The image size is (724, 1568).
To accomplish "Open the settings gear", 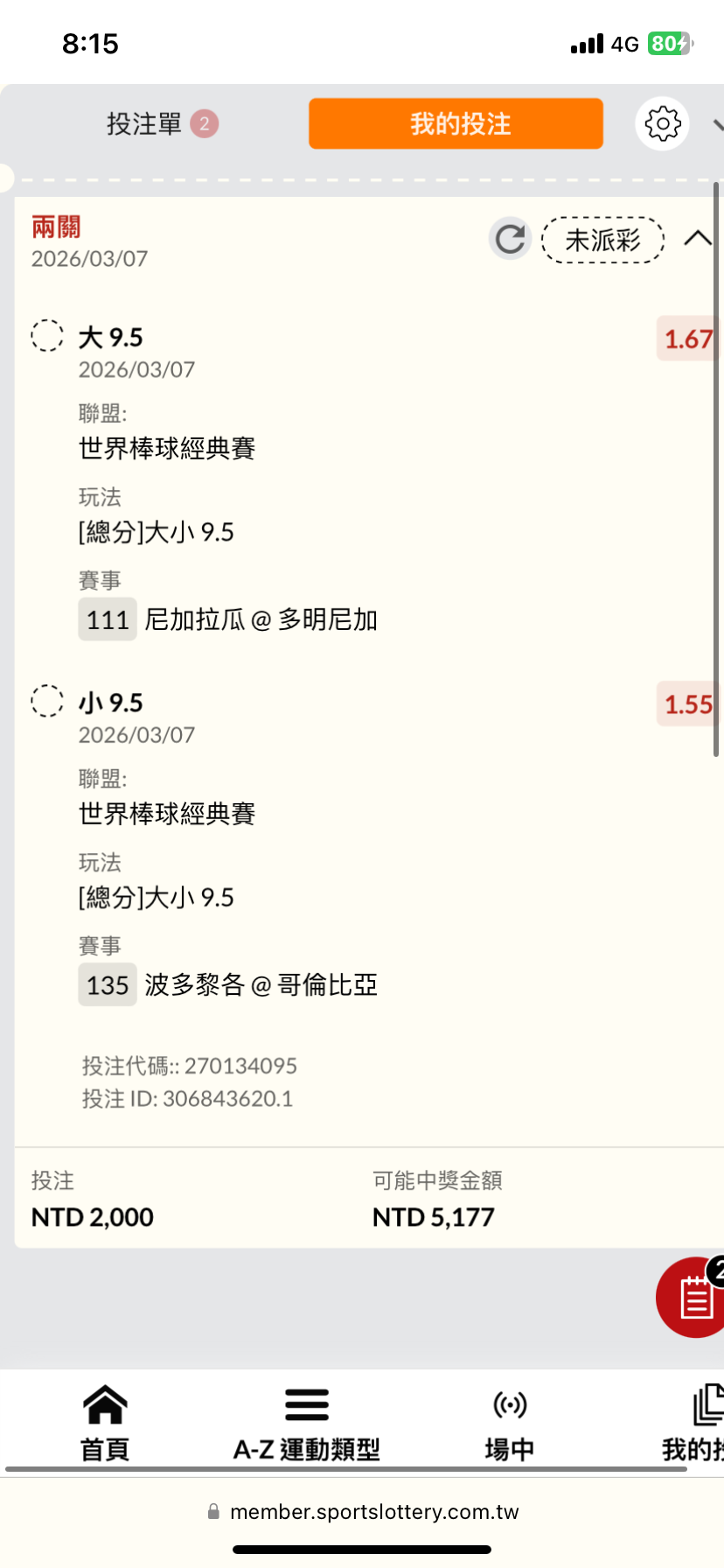I will (662, 124).
